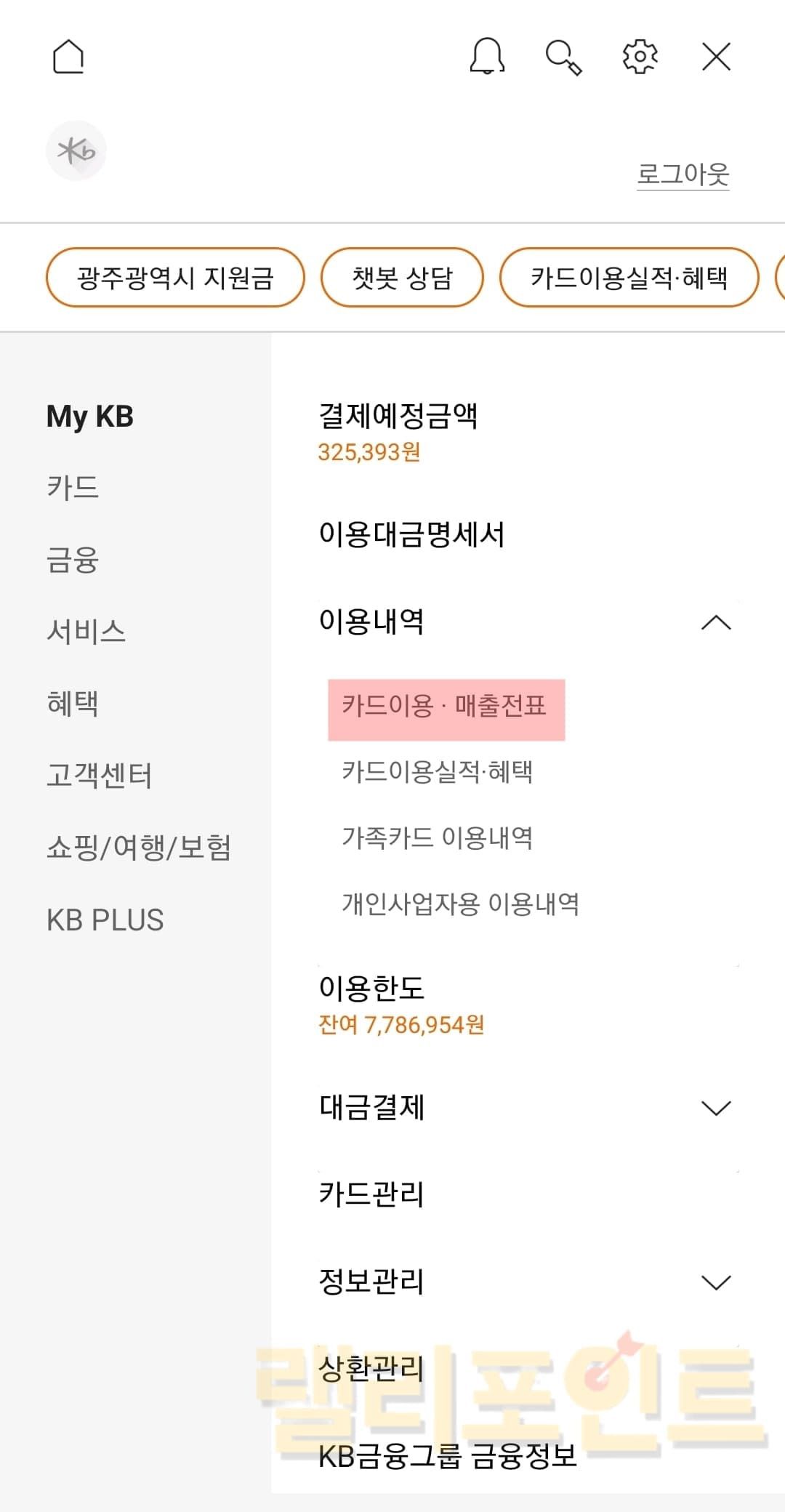Open the 챗봇 상담 chip

pos(402,278)
